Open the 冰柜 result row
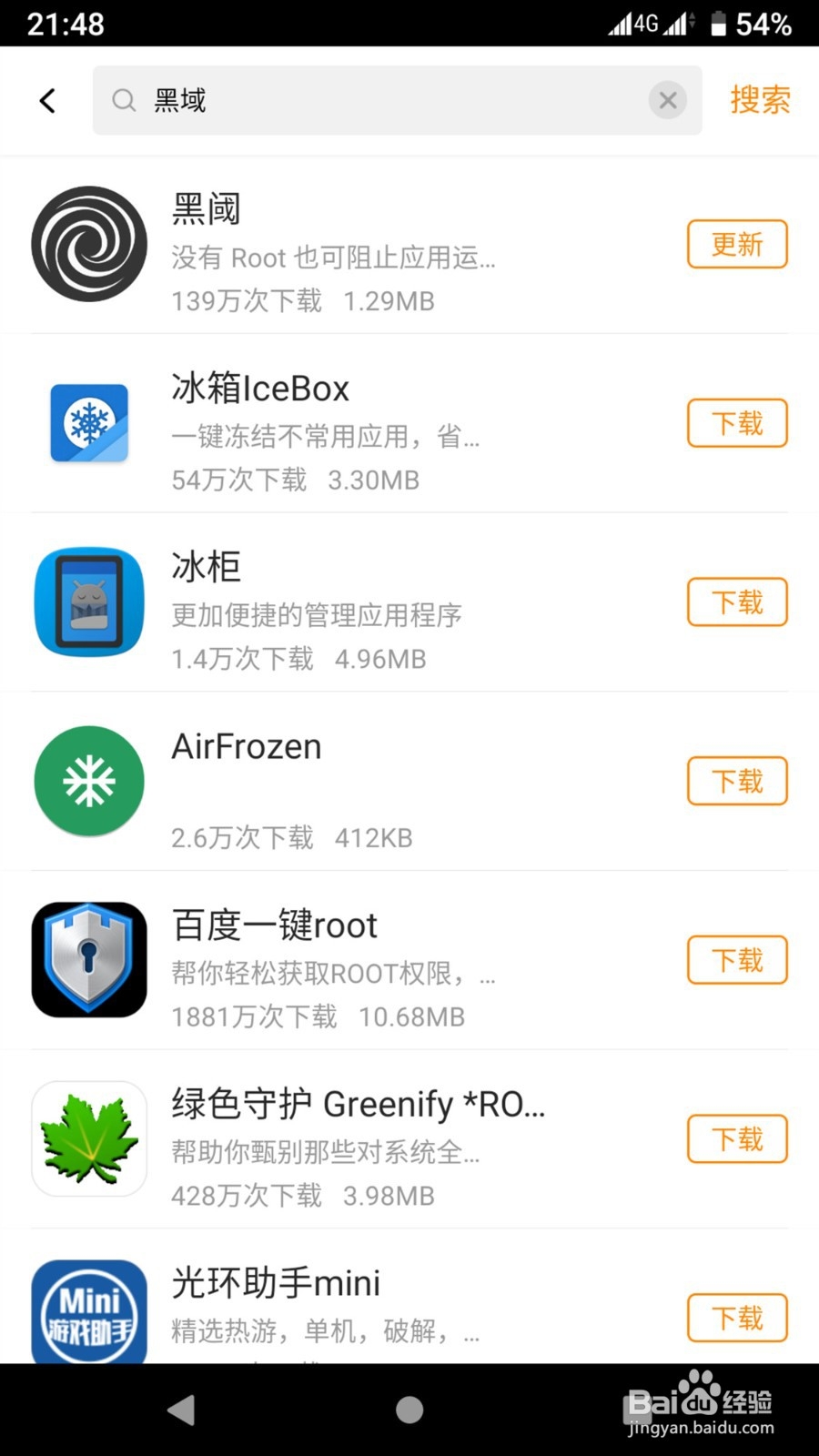Viewport: 819px width, 1456px height. 355,602
